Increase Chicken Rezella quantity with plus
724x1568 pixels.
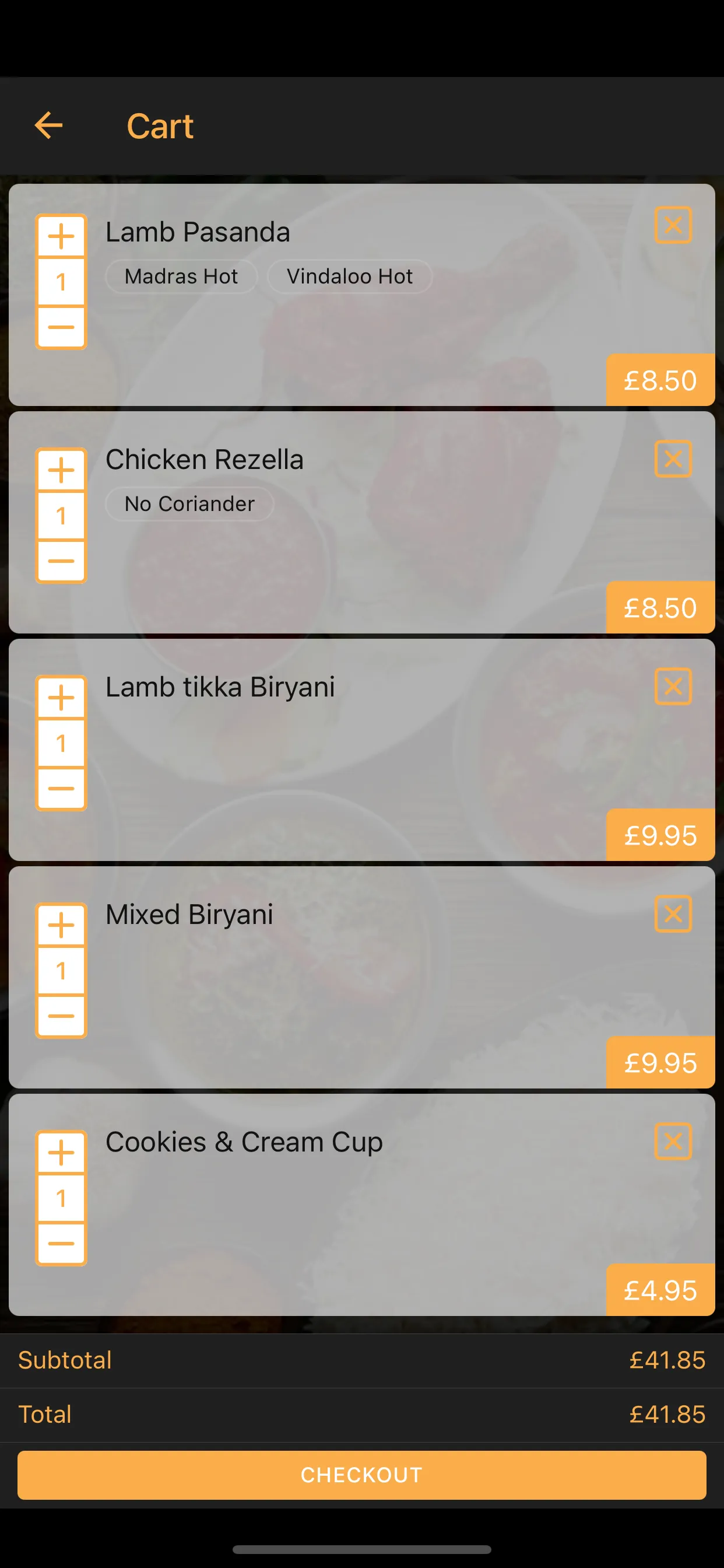coord(61,470)
